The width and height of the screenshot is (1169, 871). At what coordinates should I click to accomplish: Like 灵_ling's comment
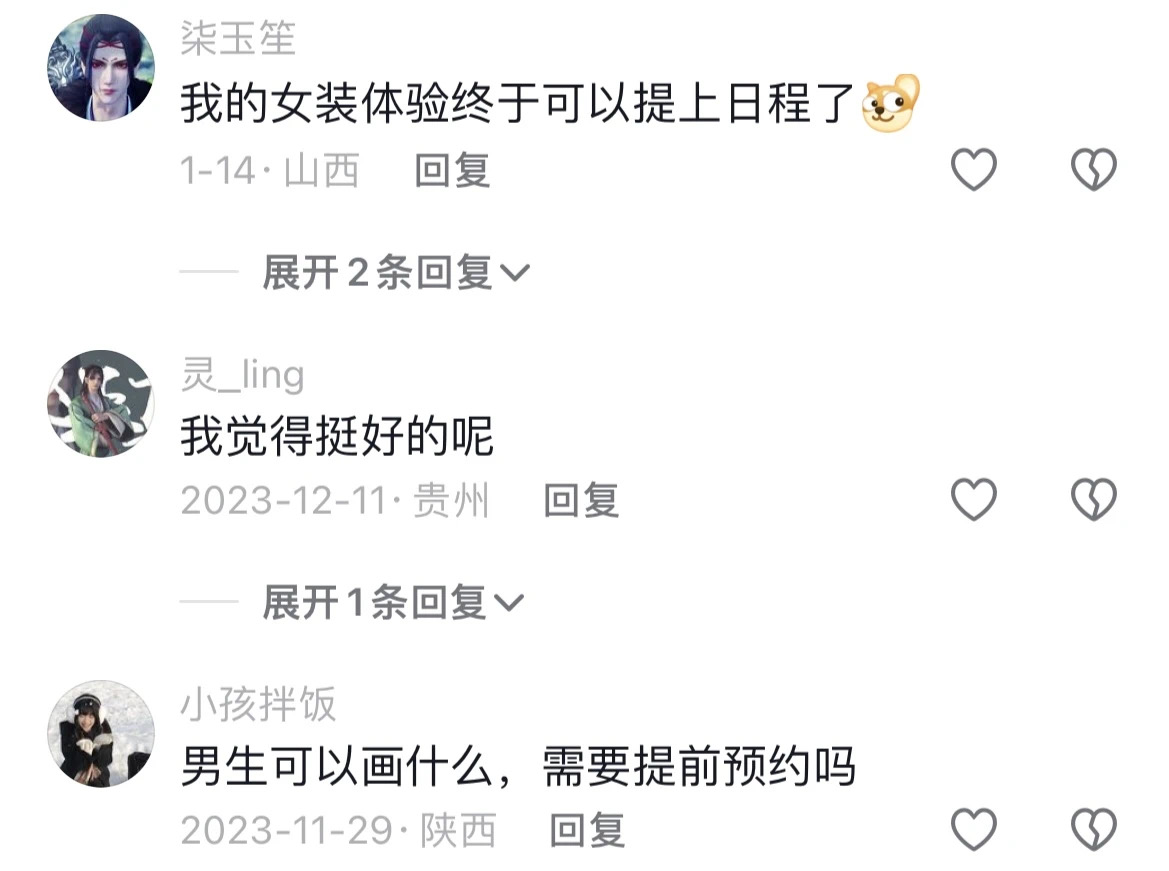[x=973, y=500]
